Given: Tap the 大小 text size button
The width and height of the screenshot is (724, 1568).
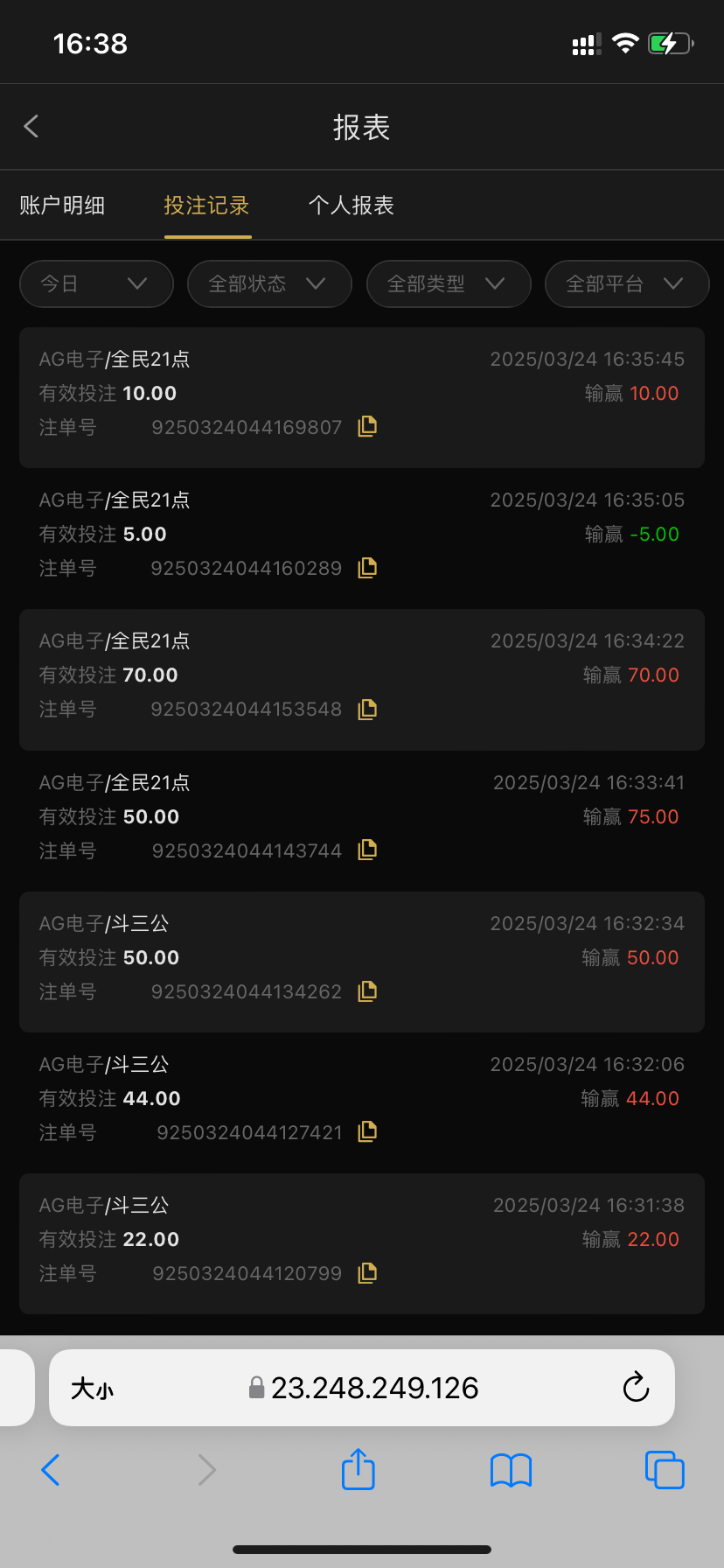Looking at the screenshot, I should coord(93,1388).
